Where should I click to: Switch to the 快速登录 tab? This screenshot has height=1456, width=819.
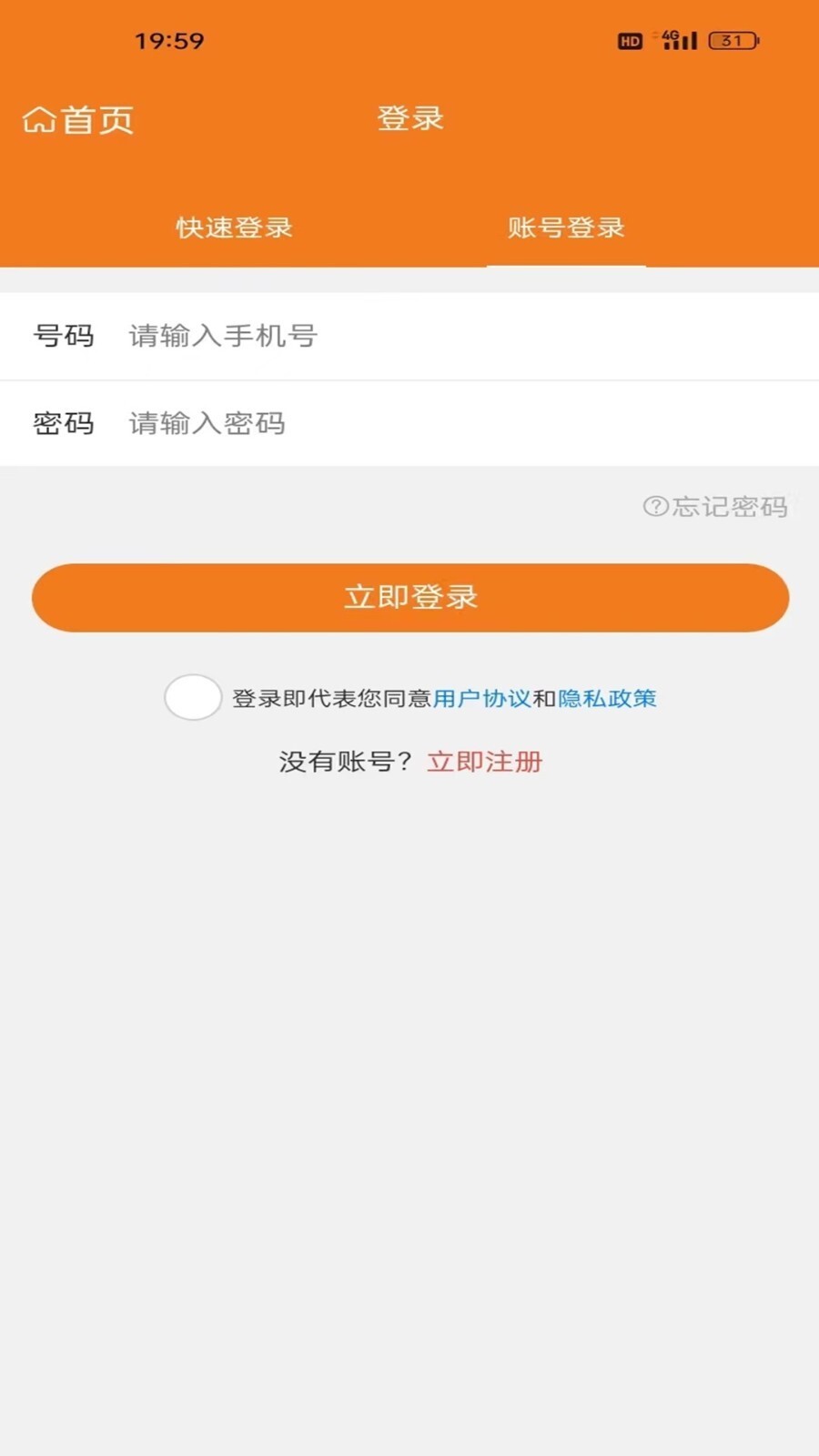234,228
